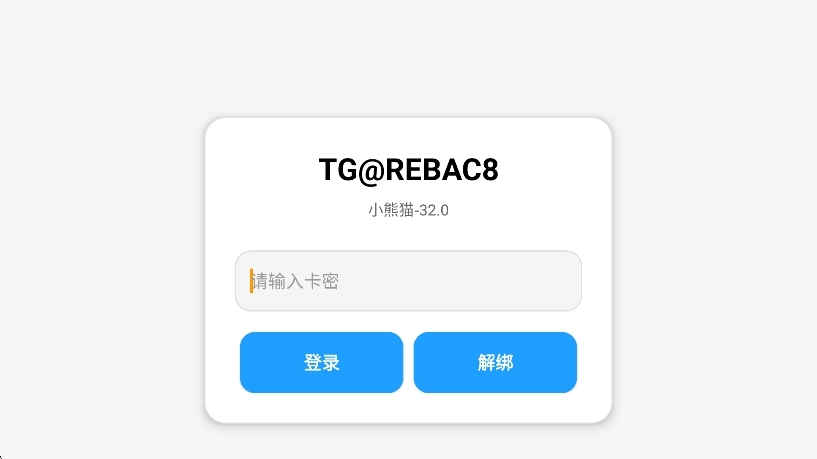
Task: Tap the 登录 button
Action: click(x=321, y=362)
